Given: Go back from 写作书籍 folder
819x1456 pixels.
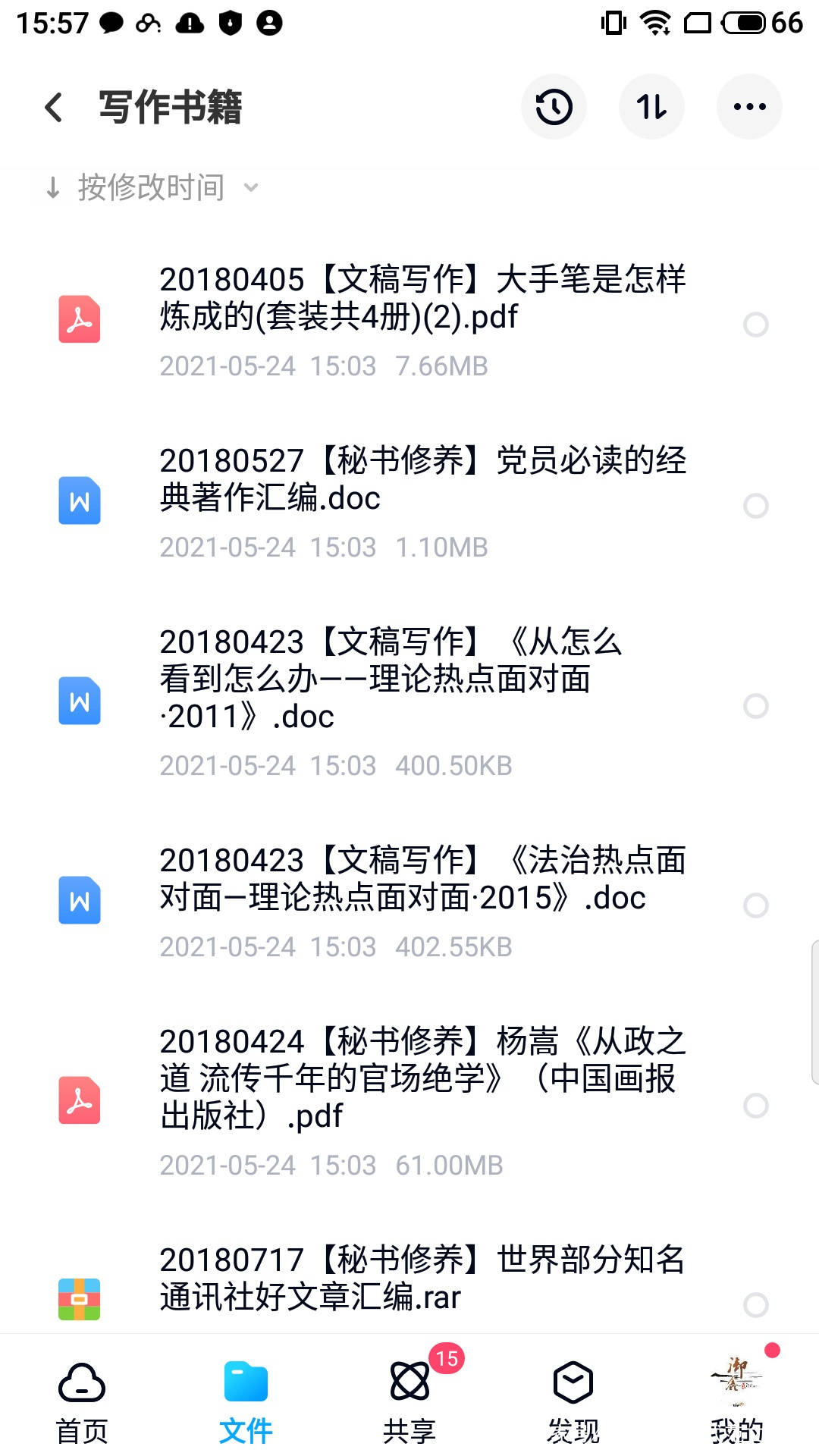Looking at the screenshot, I should tap(53, 107).
